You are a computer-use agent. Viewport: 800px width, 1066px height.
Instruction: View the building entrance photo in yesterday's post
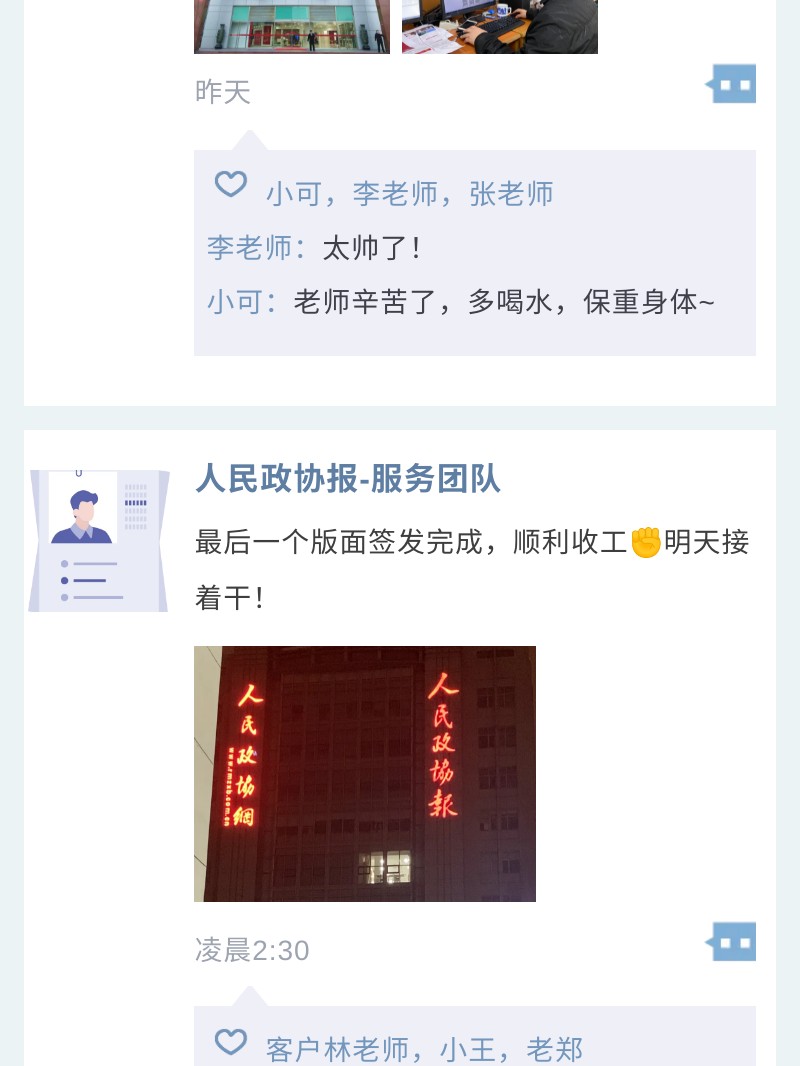292,27
